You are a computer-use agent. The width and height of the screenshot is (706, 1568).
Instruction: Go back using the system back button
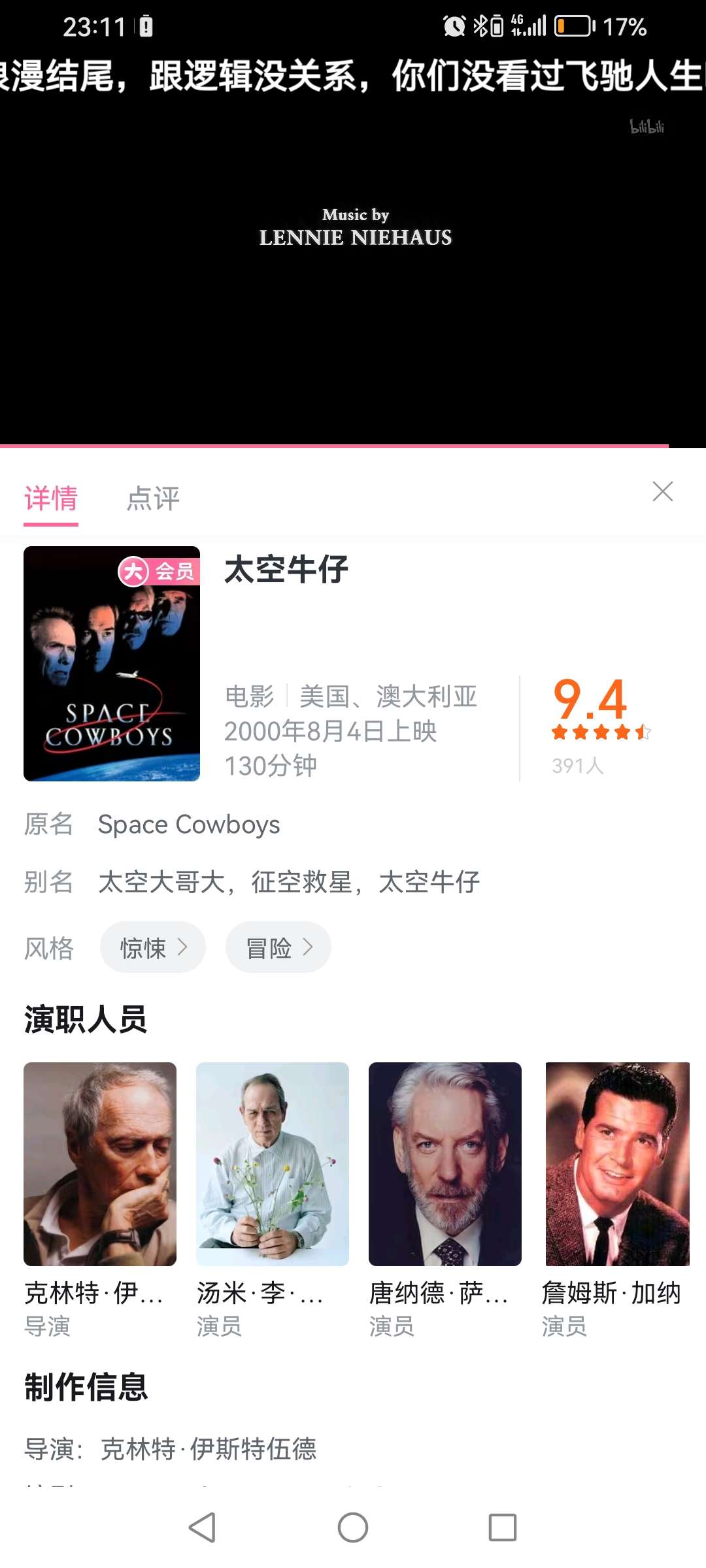click(203, 1527)
